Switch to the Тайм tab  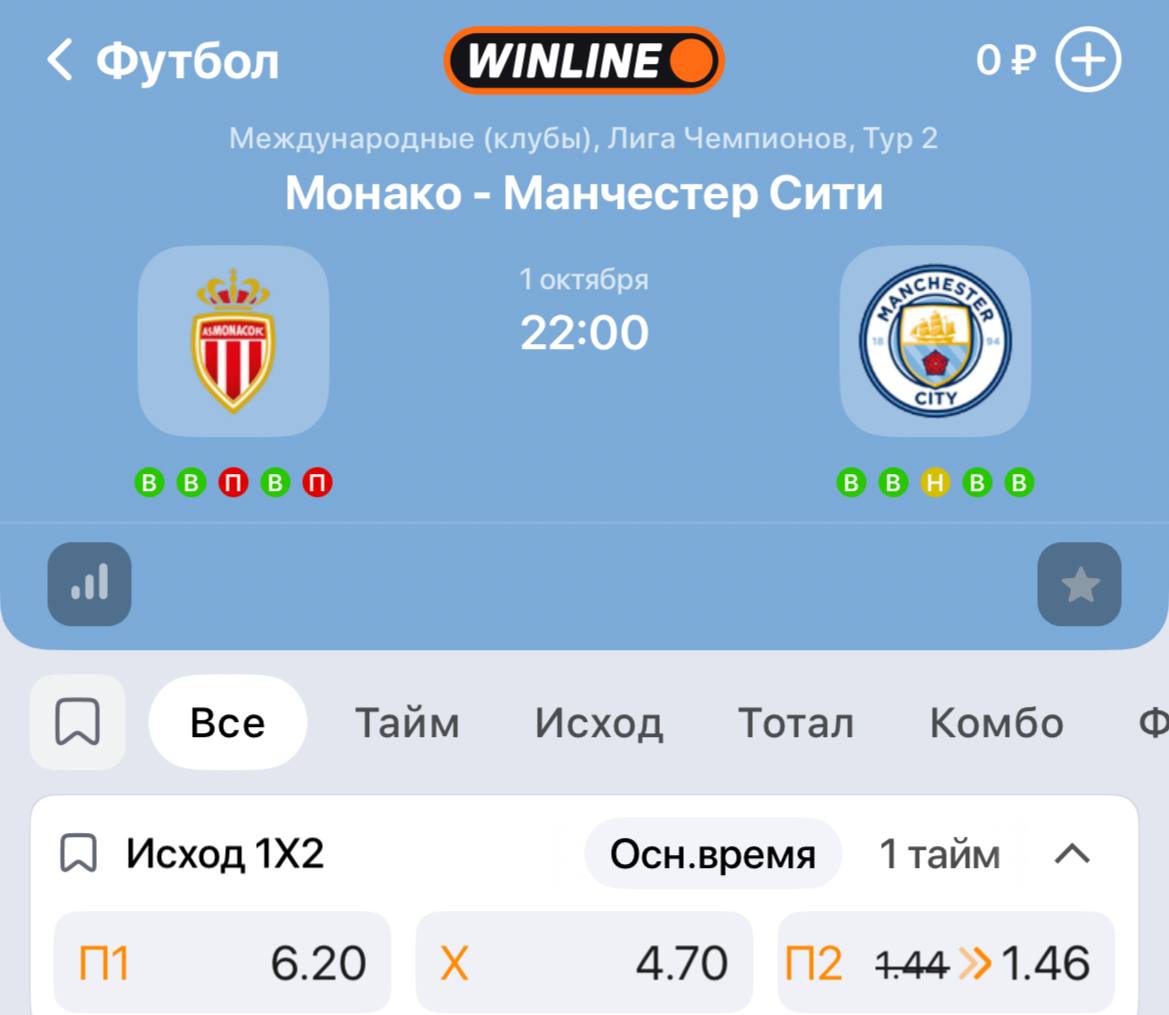407,722
